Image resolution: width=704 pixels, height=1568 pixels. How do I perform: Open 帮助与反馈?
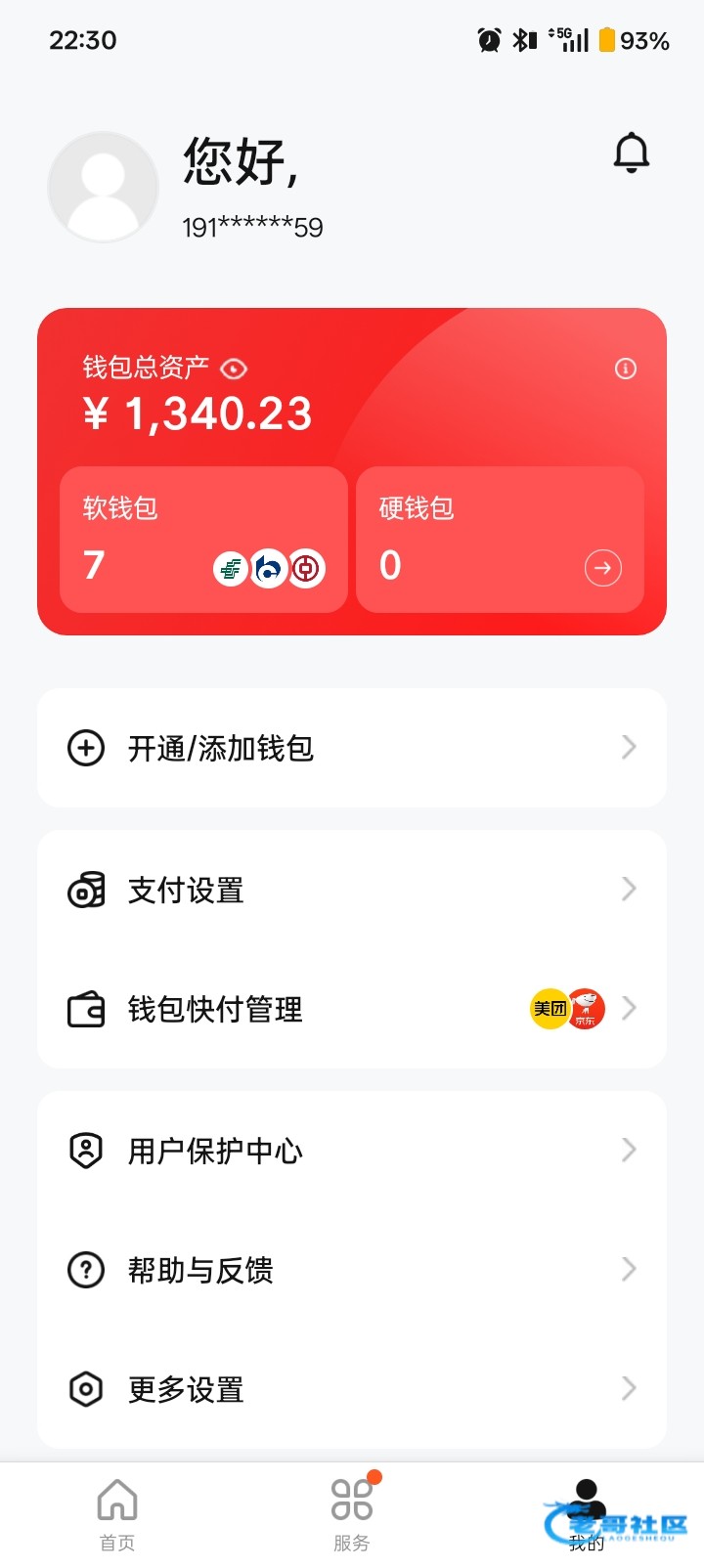(x=352, y=1270)
